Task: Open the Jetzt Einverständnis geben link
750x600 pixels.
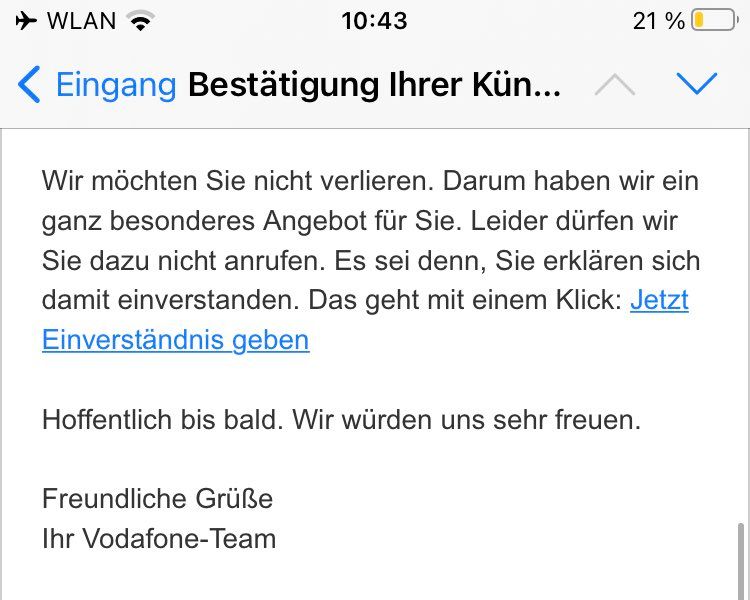Action: (175, 340)
